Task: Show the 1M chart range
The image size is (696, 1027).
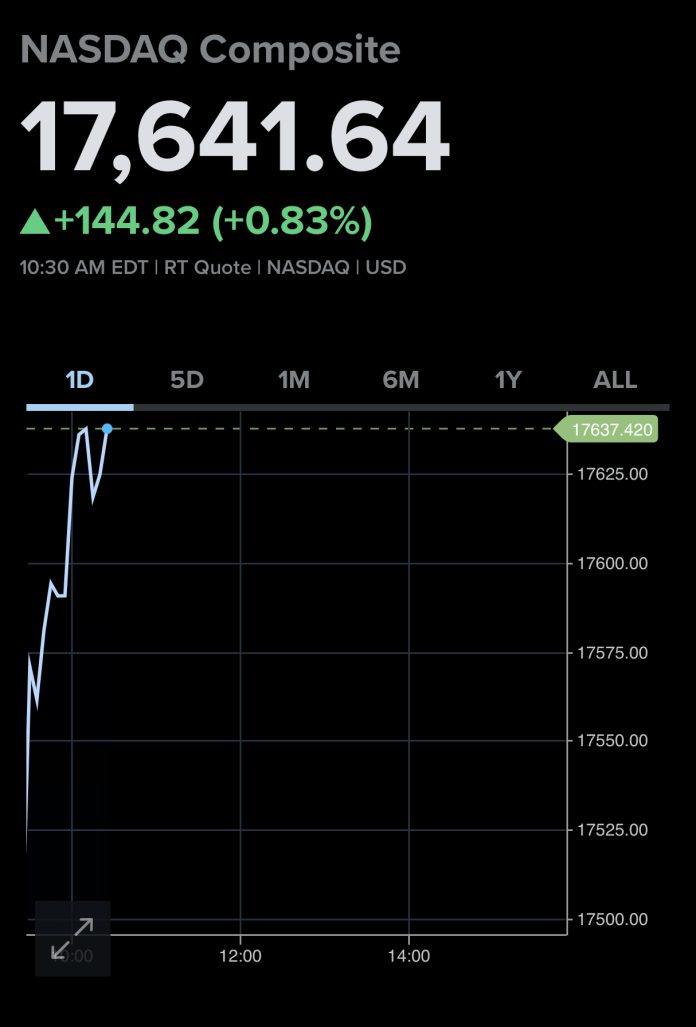Action: [x=294, y=380]
